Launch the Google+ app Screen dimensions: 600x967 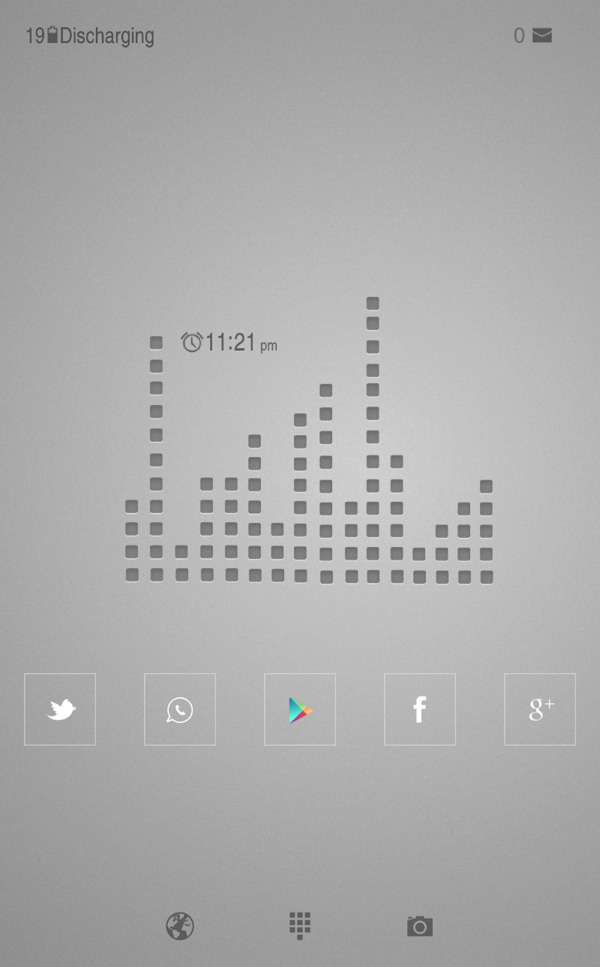tap(540, 709)
